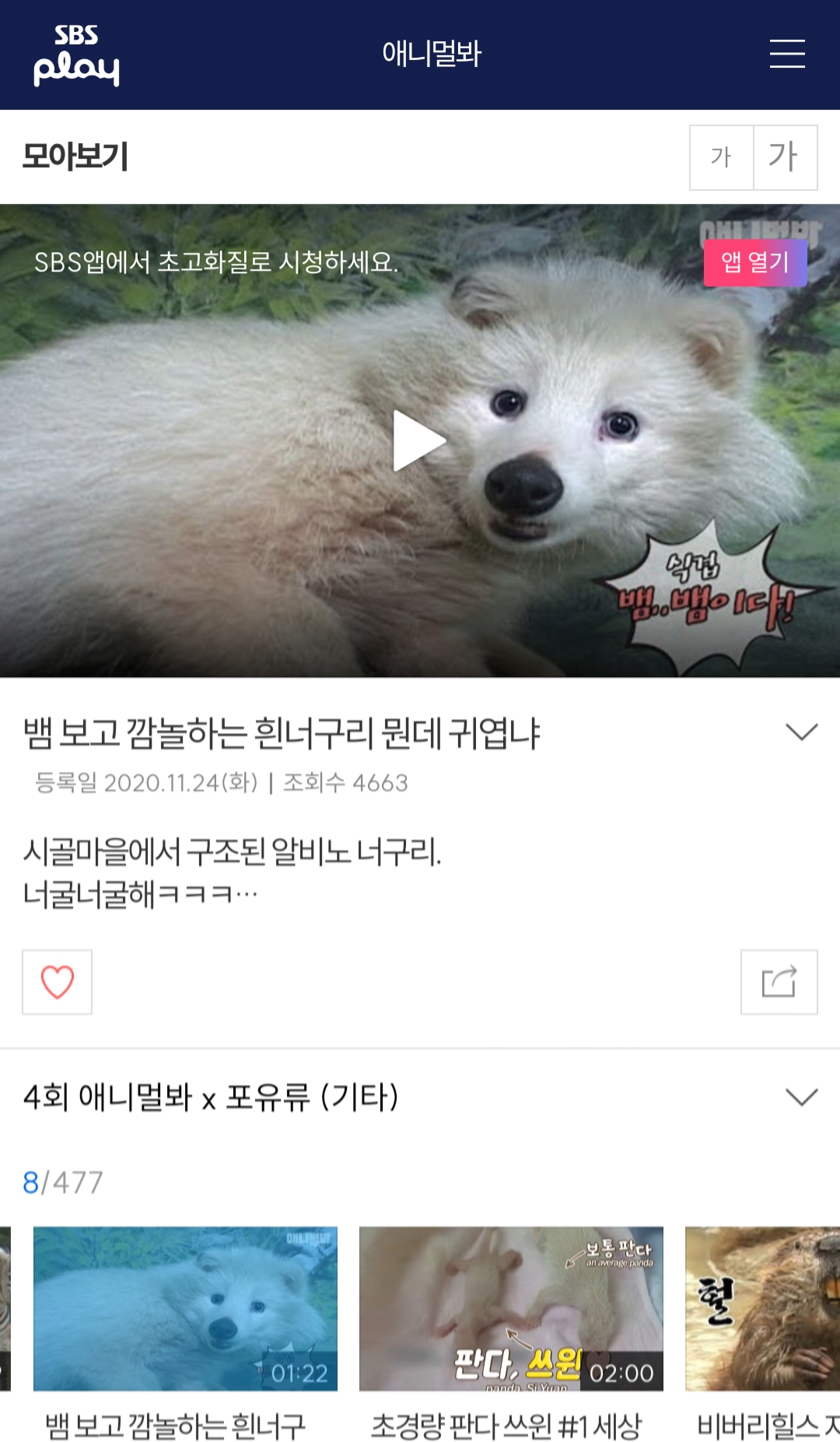Select the larger font size button
Viewport: 840px width, 1442px height.
coord(784,157)
